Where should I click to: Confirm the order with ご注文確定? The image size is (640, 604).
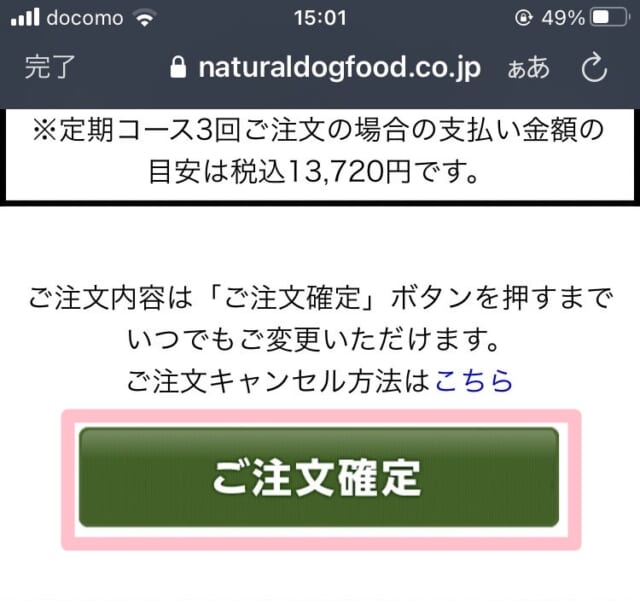tap(319, 477)
